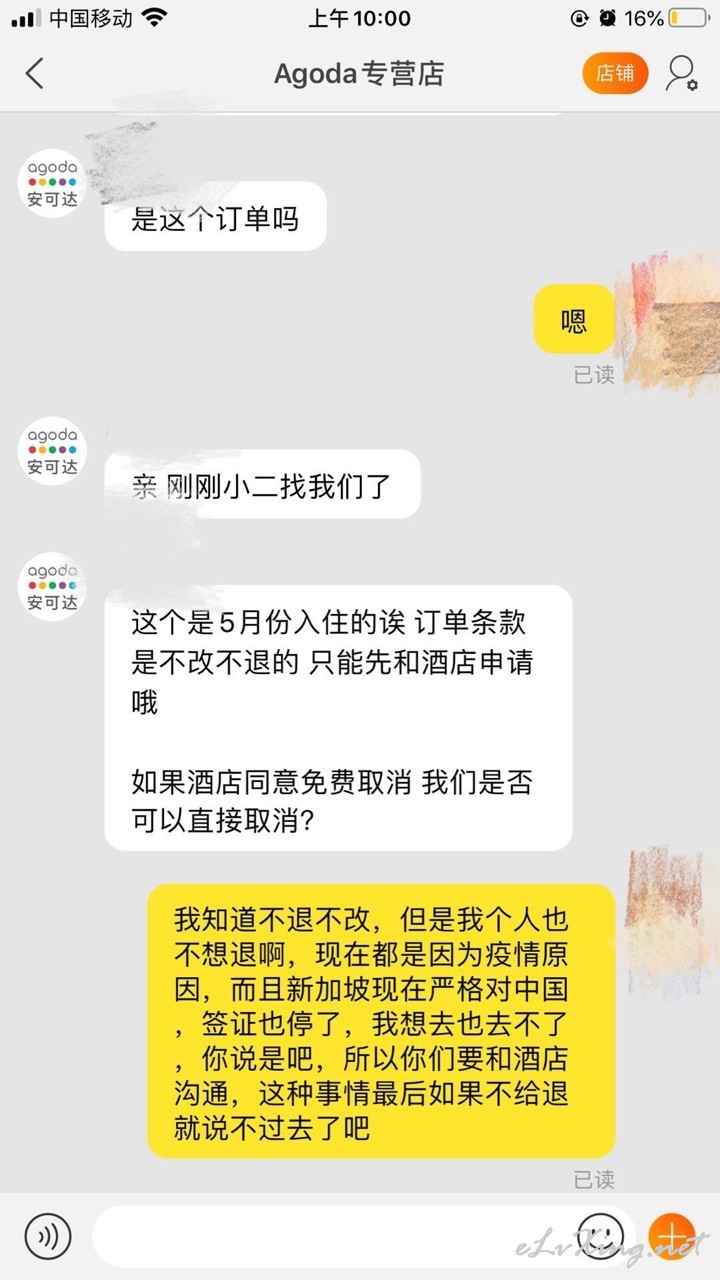Open the contact settings profile icon
The image size is (720, 1280).
point(682,73)
